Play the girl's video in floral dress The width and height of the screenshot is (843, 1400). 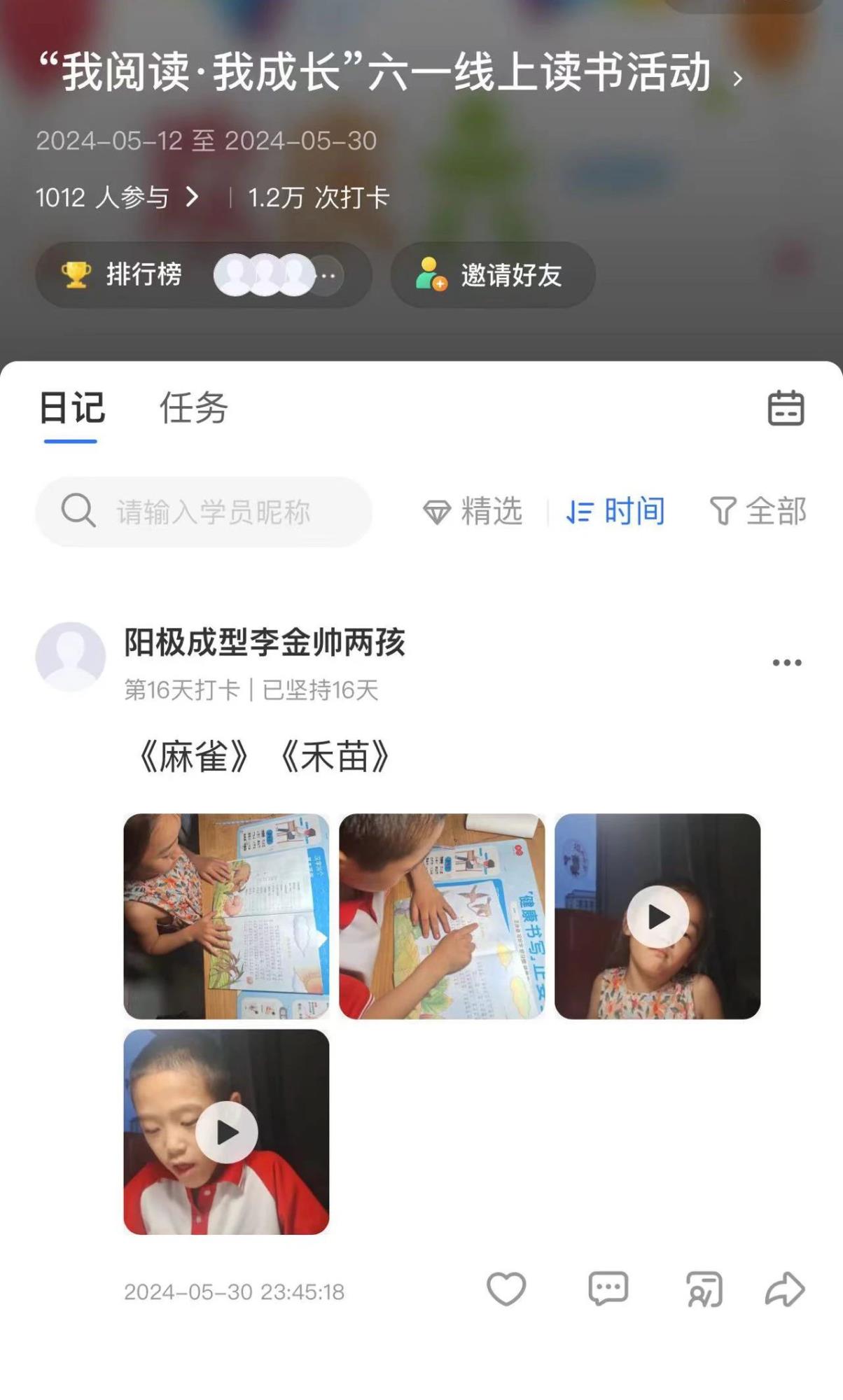pyautogui.click(x=657, y=916)
